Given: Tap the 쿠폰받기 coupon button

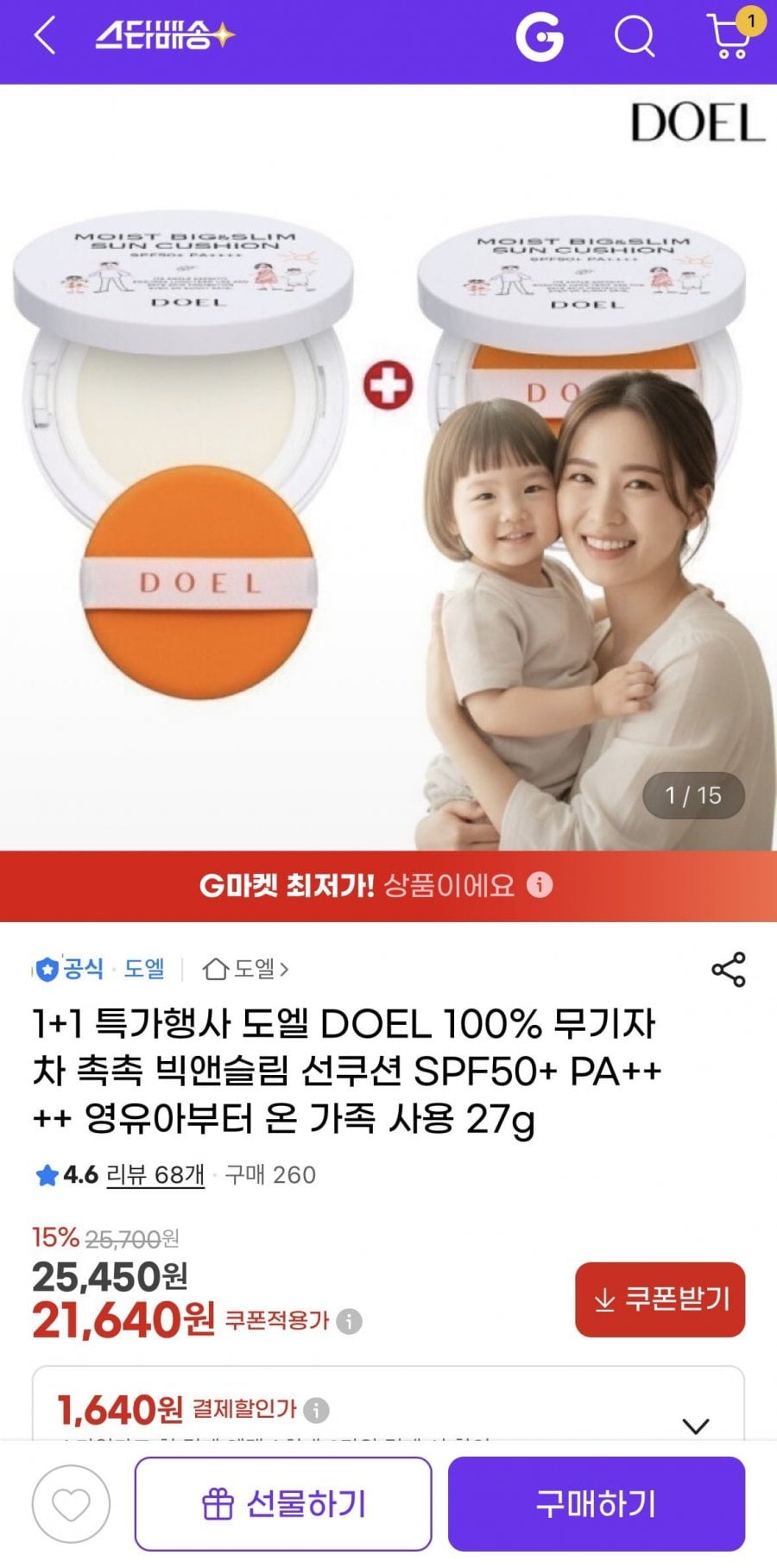Looking at the screenshot, I should click(660, 1299).
